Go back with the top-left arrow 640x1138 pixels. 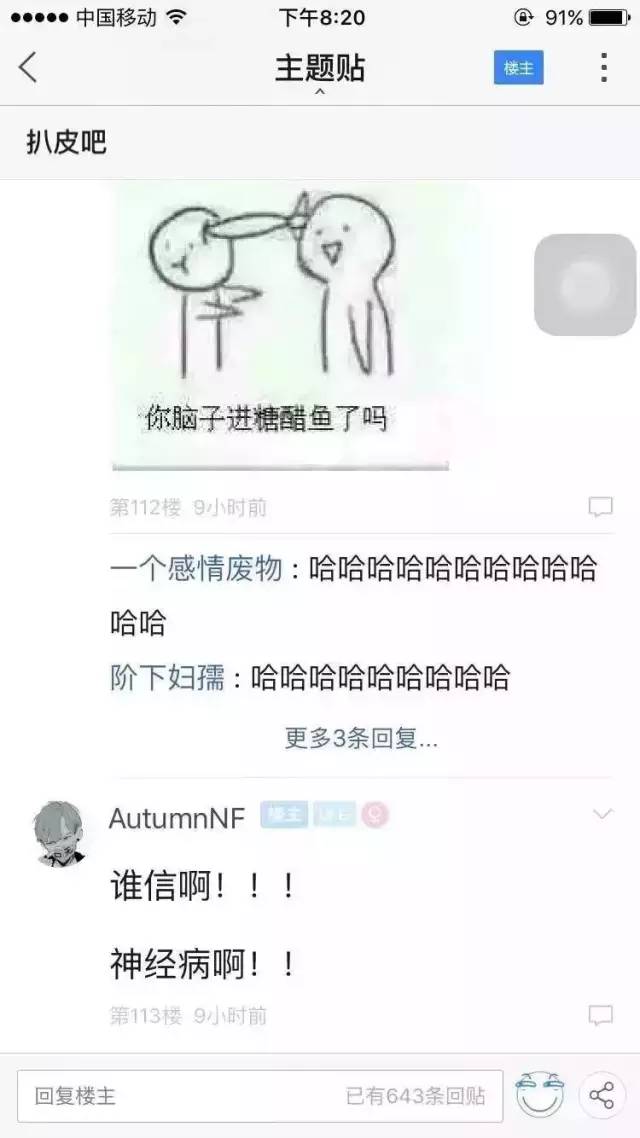[x=28, y=67]
